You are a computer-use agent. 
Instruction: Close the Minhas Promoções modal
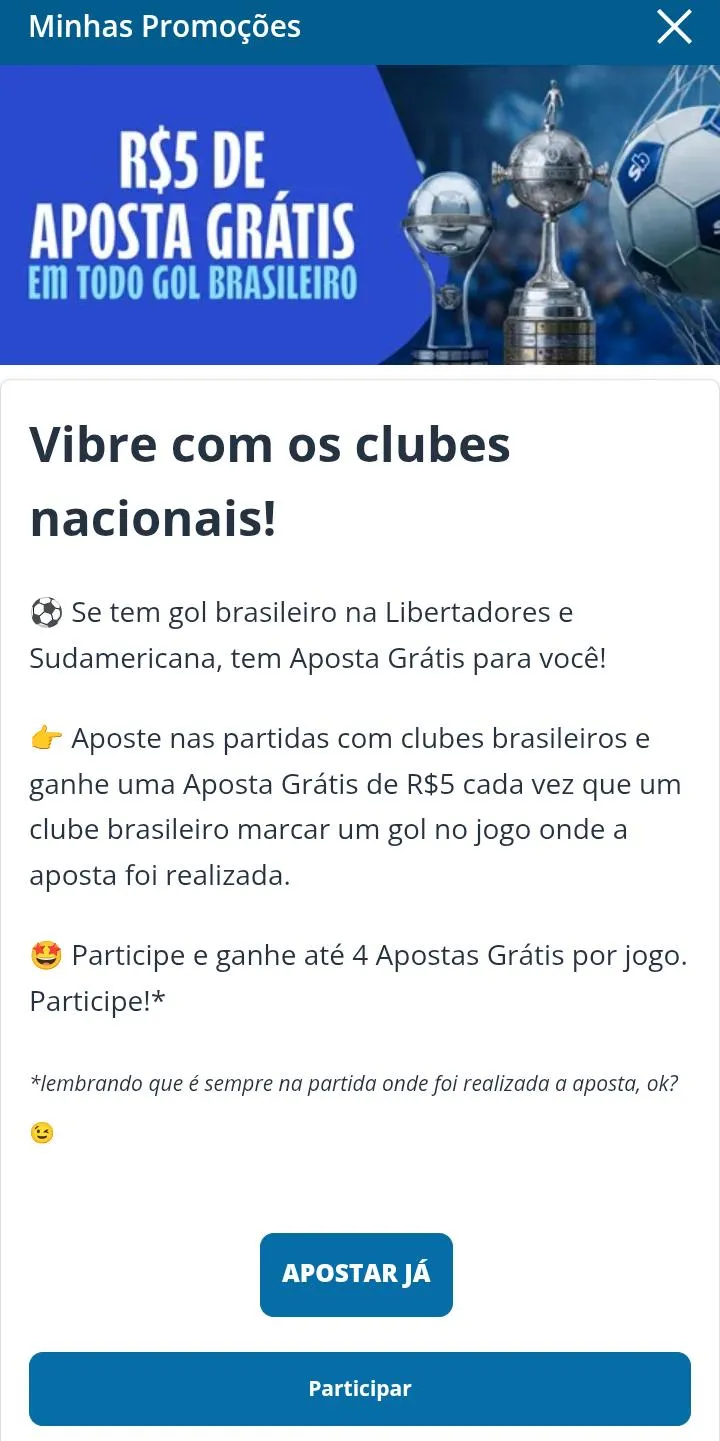[x=675, y=28]
